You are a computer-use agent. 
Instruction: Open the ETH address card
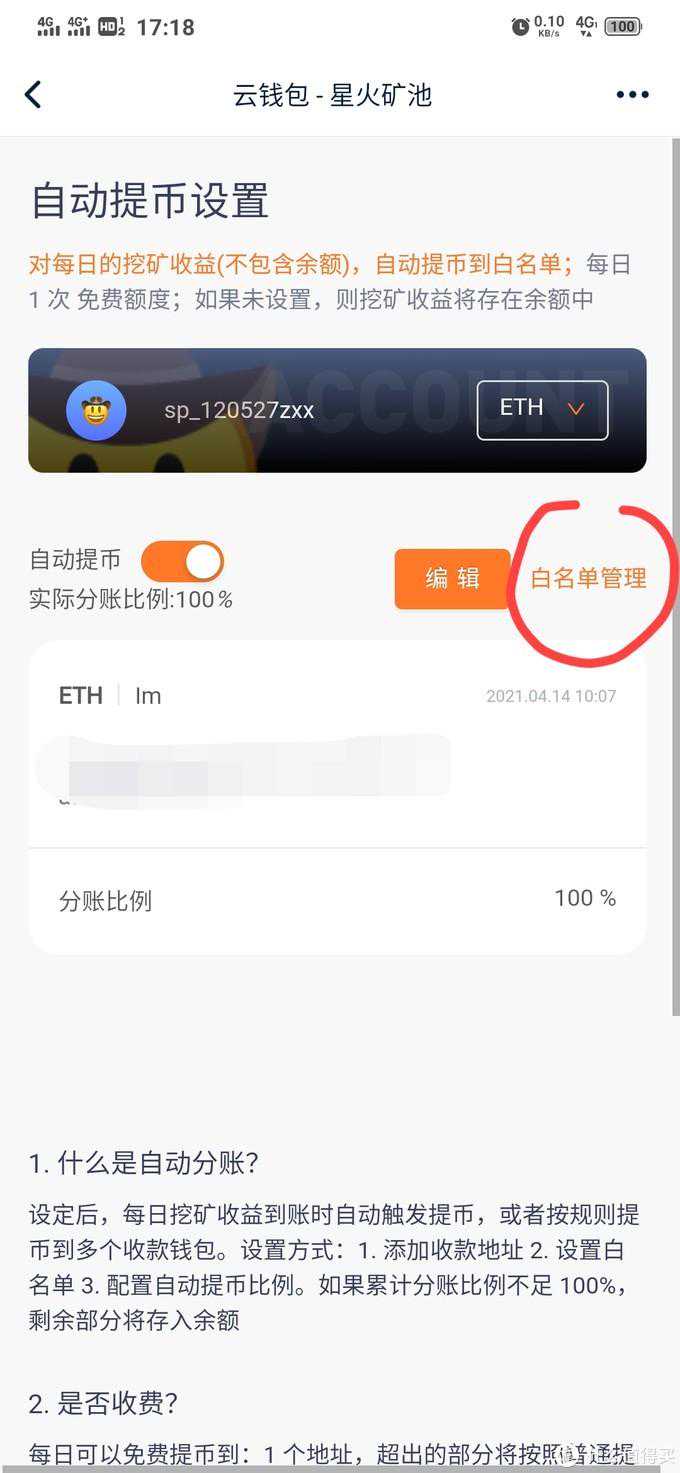click(x=337, y=760)
